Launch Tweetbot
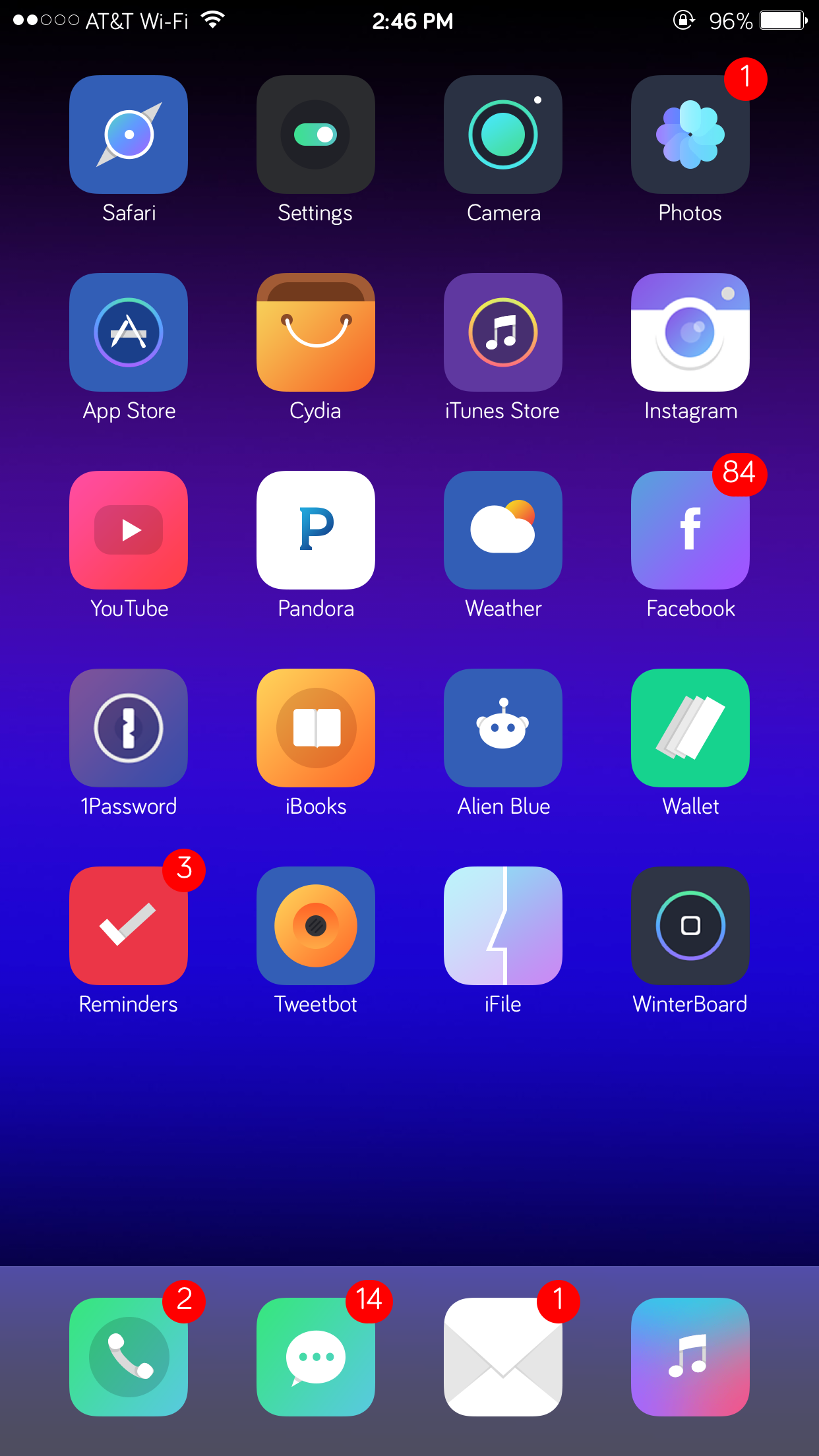Image resolution: width=819 pixels, height=1456 pixels. click(316, 926)
